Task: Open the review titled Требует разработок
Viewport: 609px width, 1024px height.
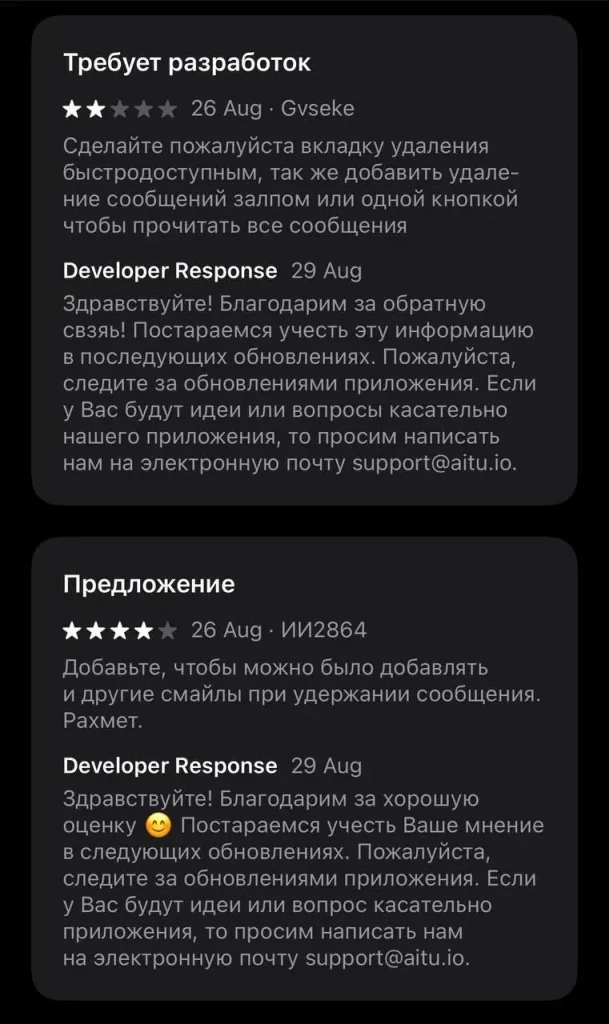Action: (187, 63)
